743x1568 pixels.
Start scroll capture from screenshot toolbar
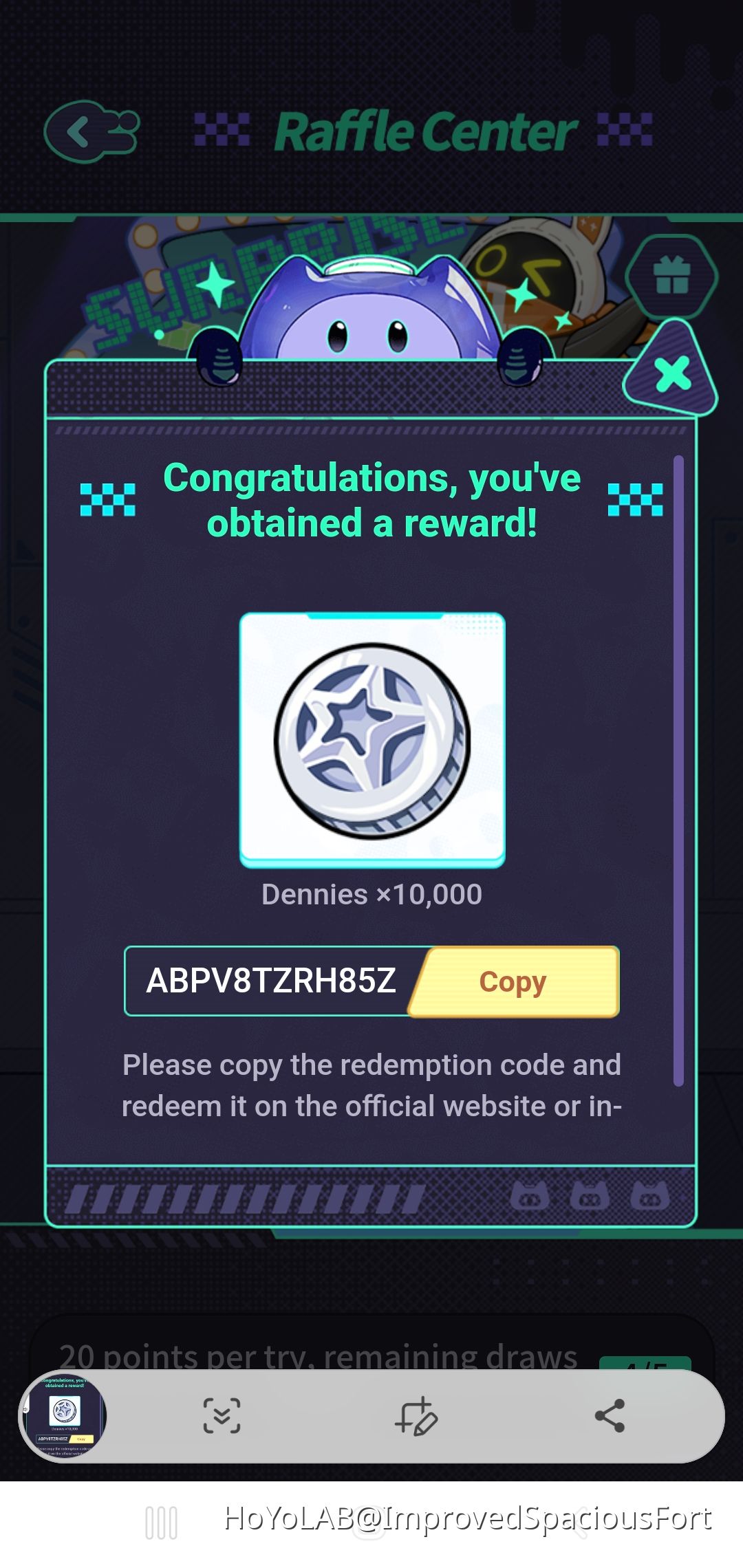click(x=222, y=1415)
